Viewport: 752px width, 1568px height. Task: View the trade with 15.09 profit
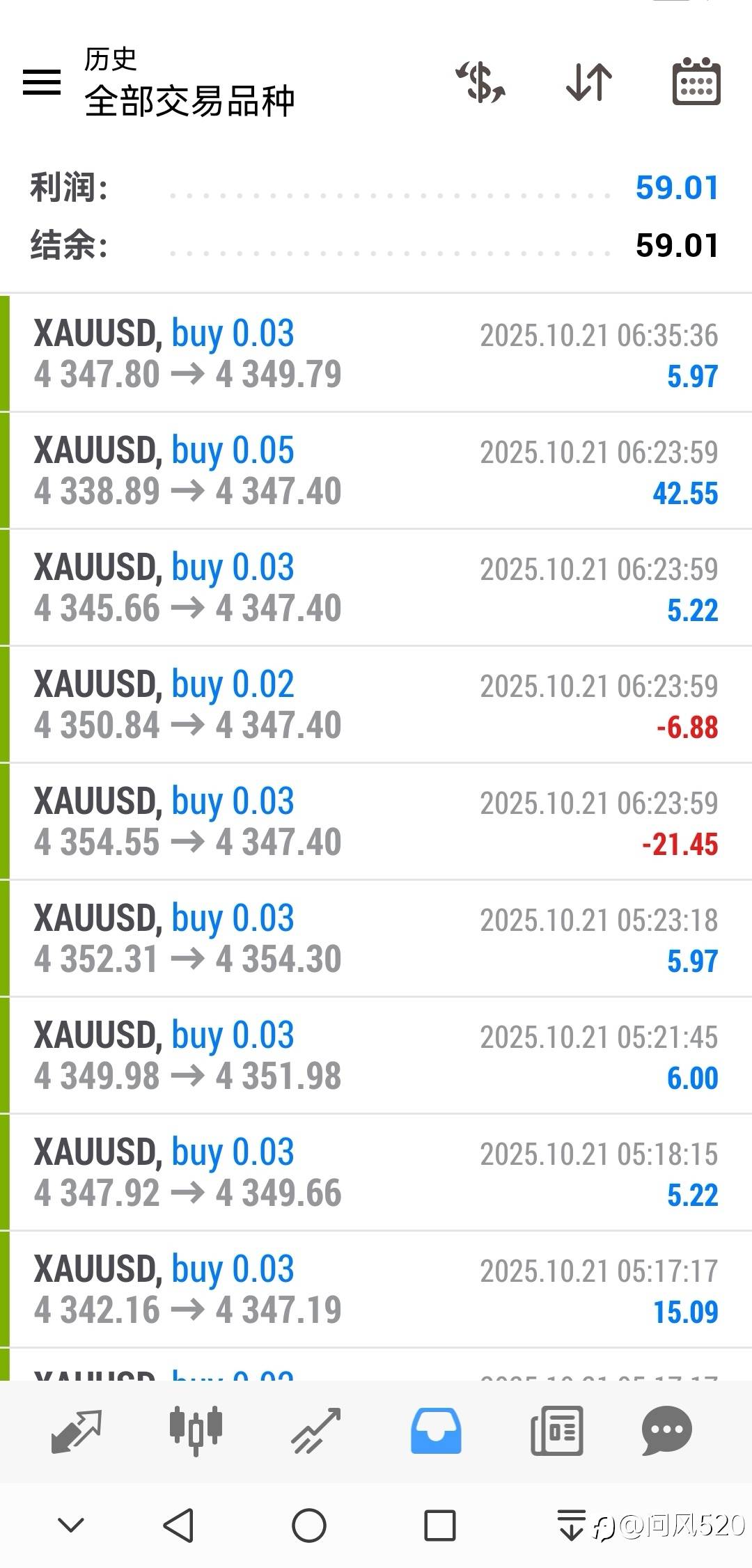[376, 1289]
